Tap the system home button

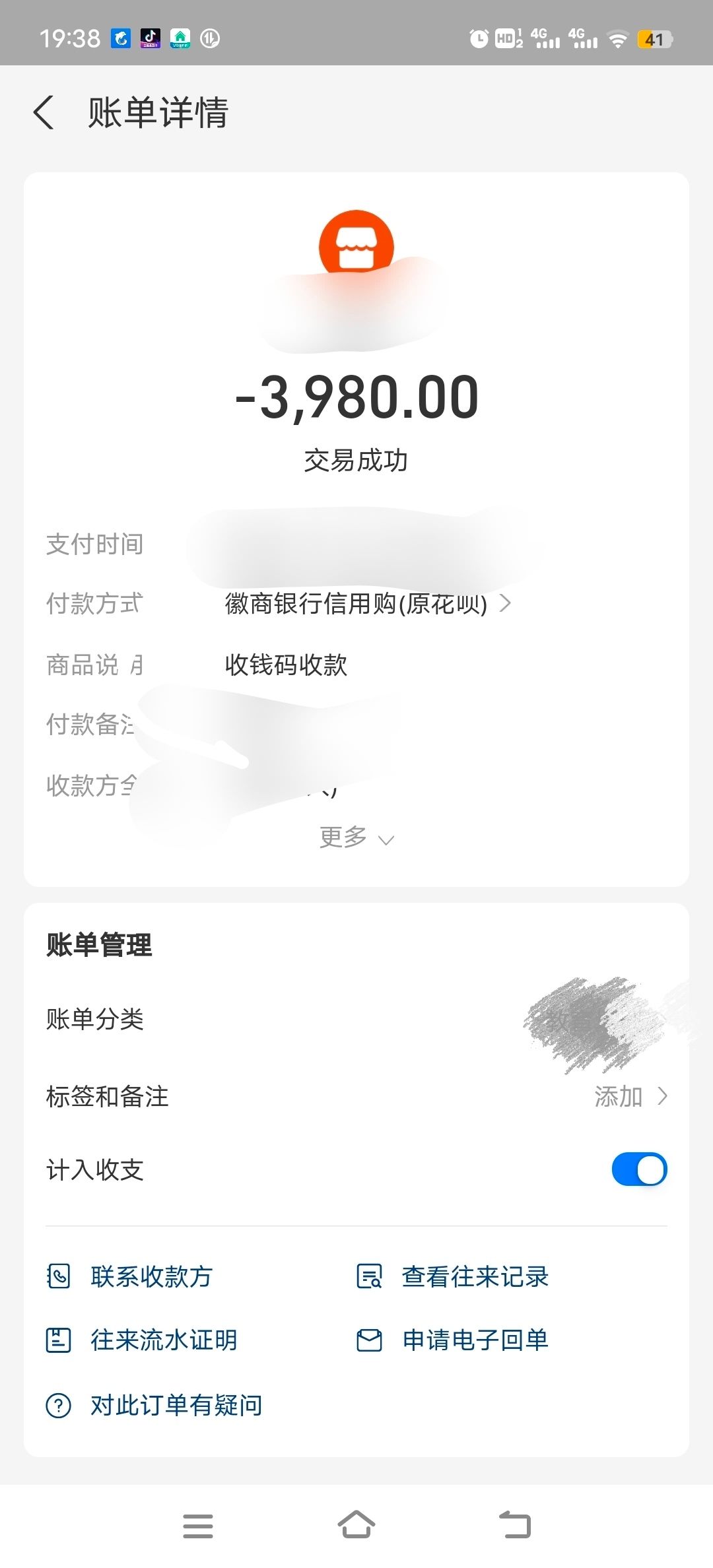[356, 1525]
